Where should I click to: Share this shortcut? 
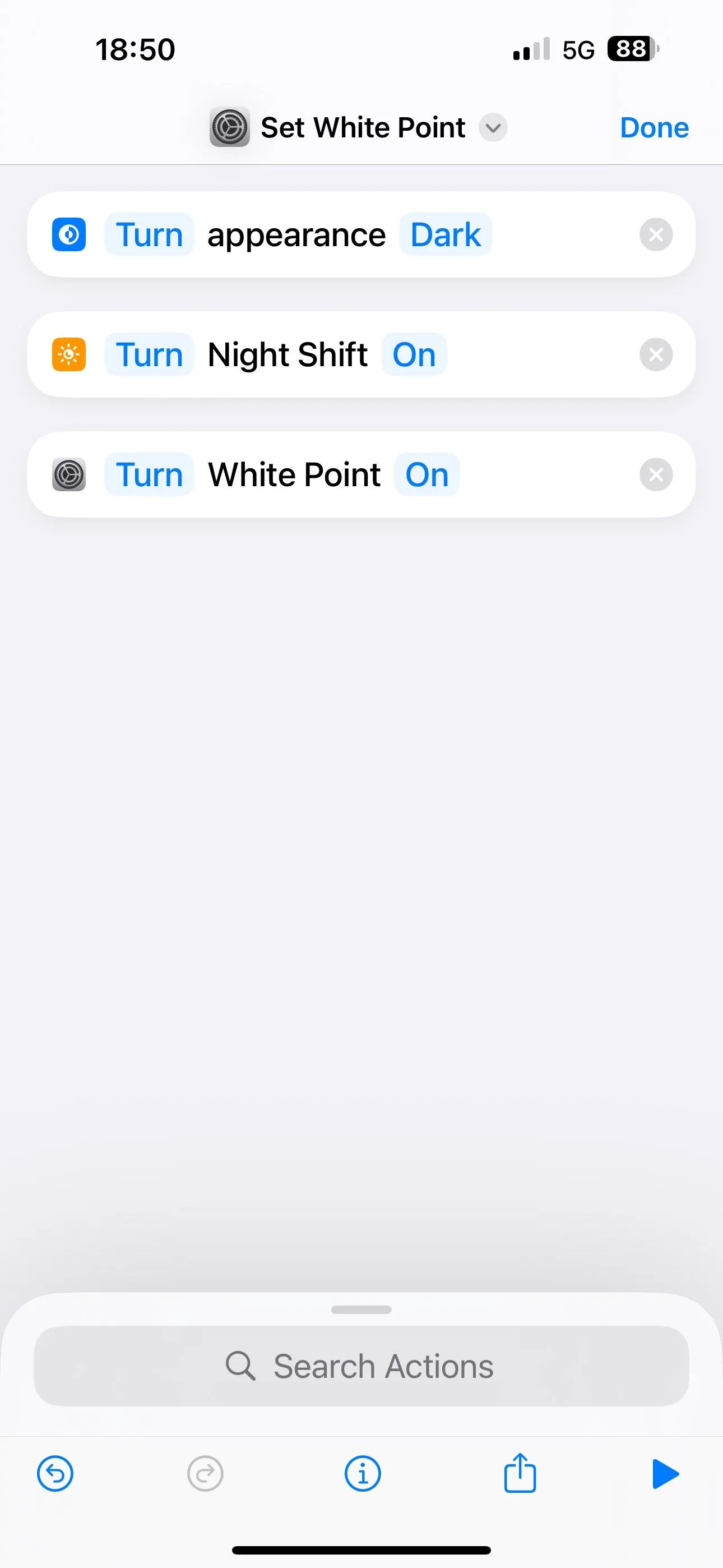[x=520, y=1473]
